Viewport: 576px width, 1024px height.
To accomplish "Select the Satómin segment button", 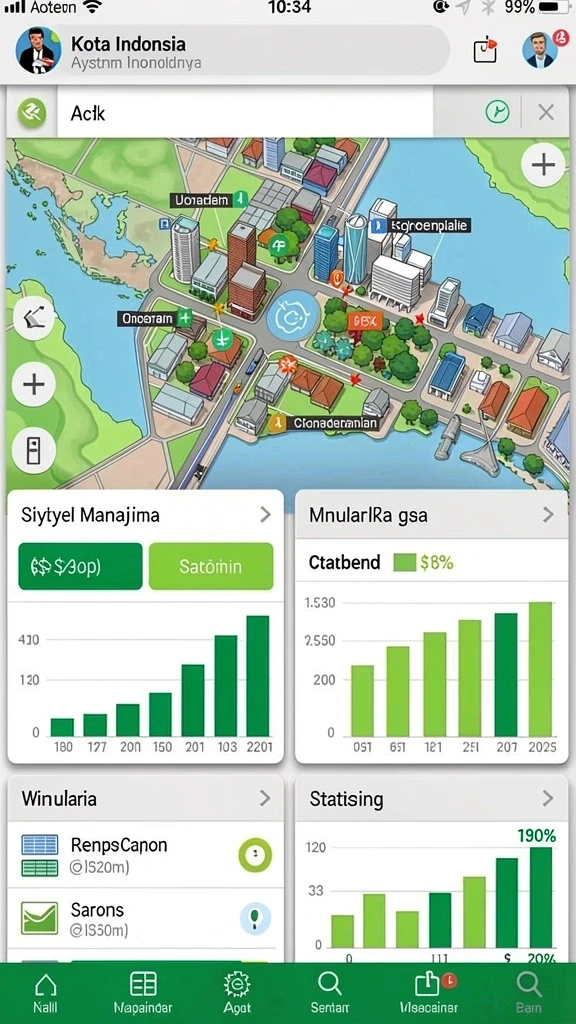I will tap(211, 566).
